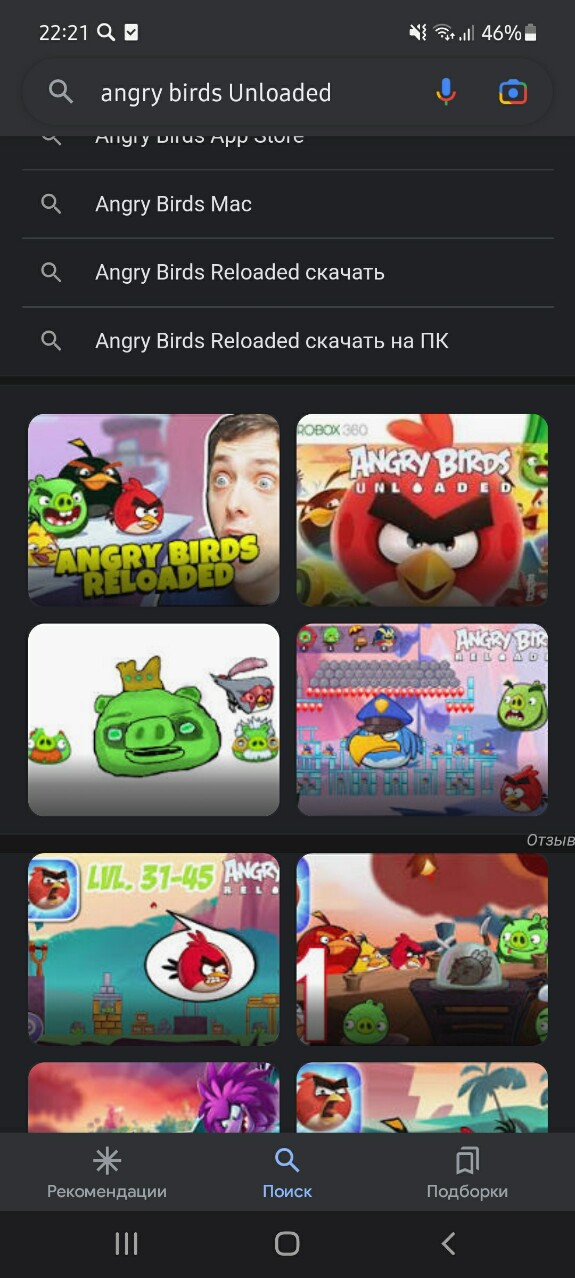The image size is (575, 1278).
Task: Open the Xbox 360 Angry Birds Unloaded image
Action: 422,510
